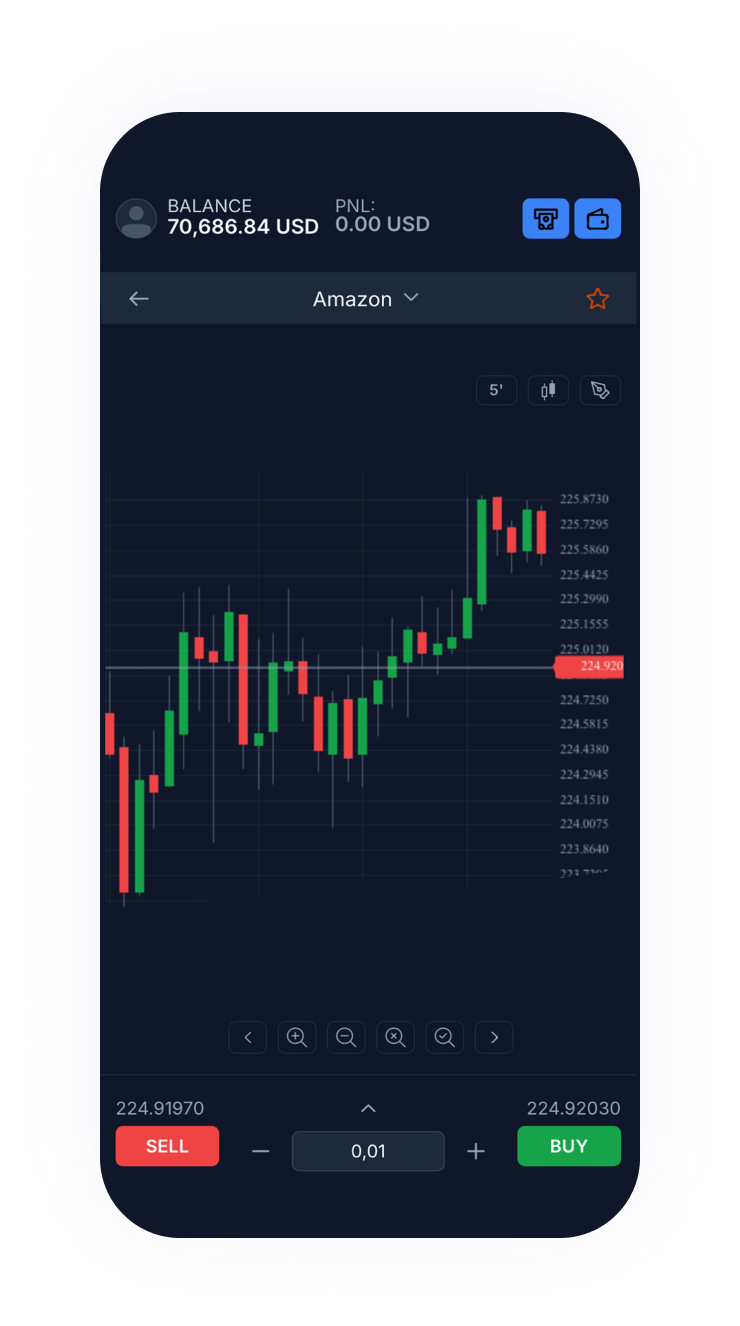
Task: Increase the trade volume with plus
Action: (x=476, y=1151)
